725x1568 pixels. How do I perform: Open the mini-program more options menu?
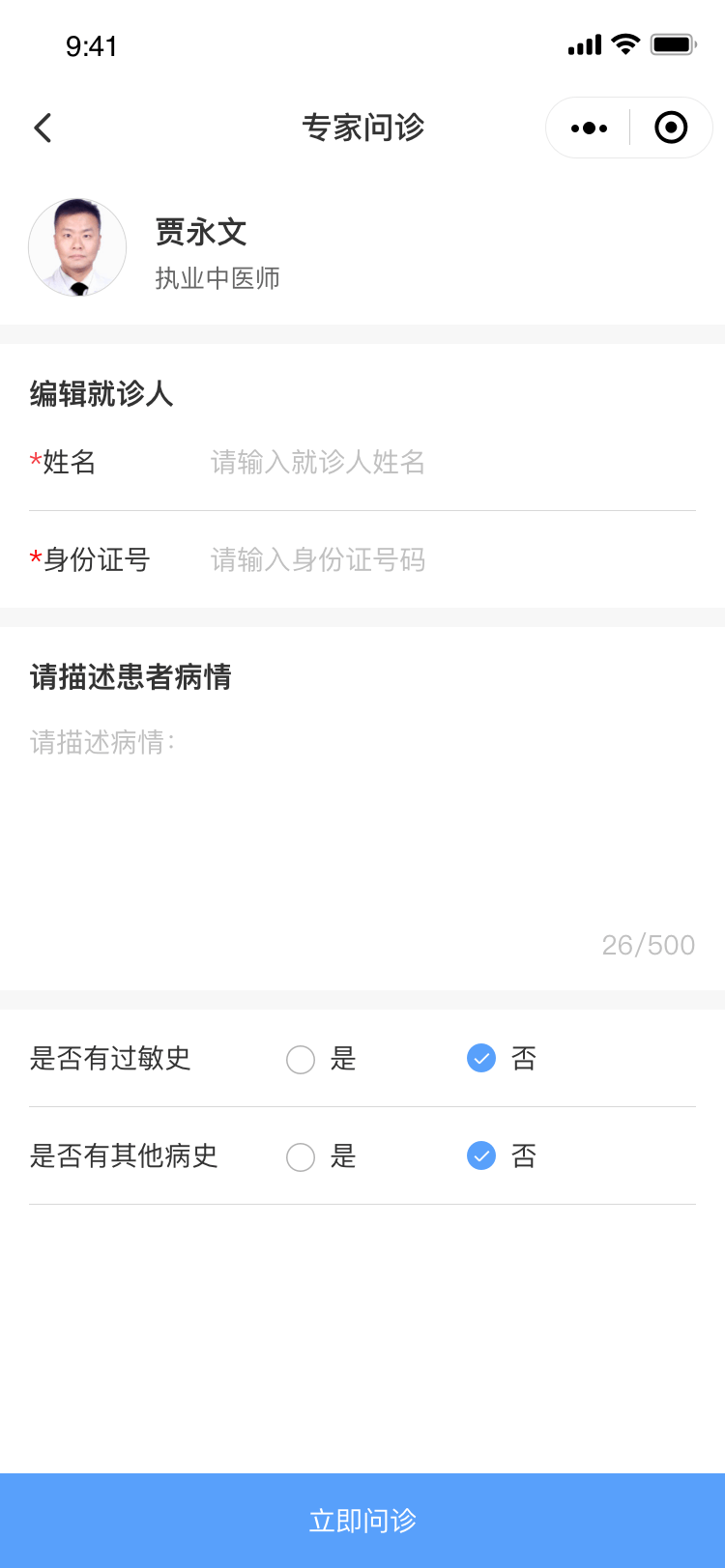(x=589, y=128)
